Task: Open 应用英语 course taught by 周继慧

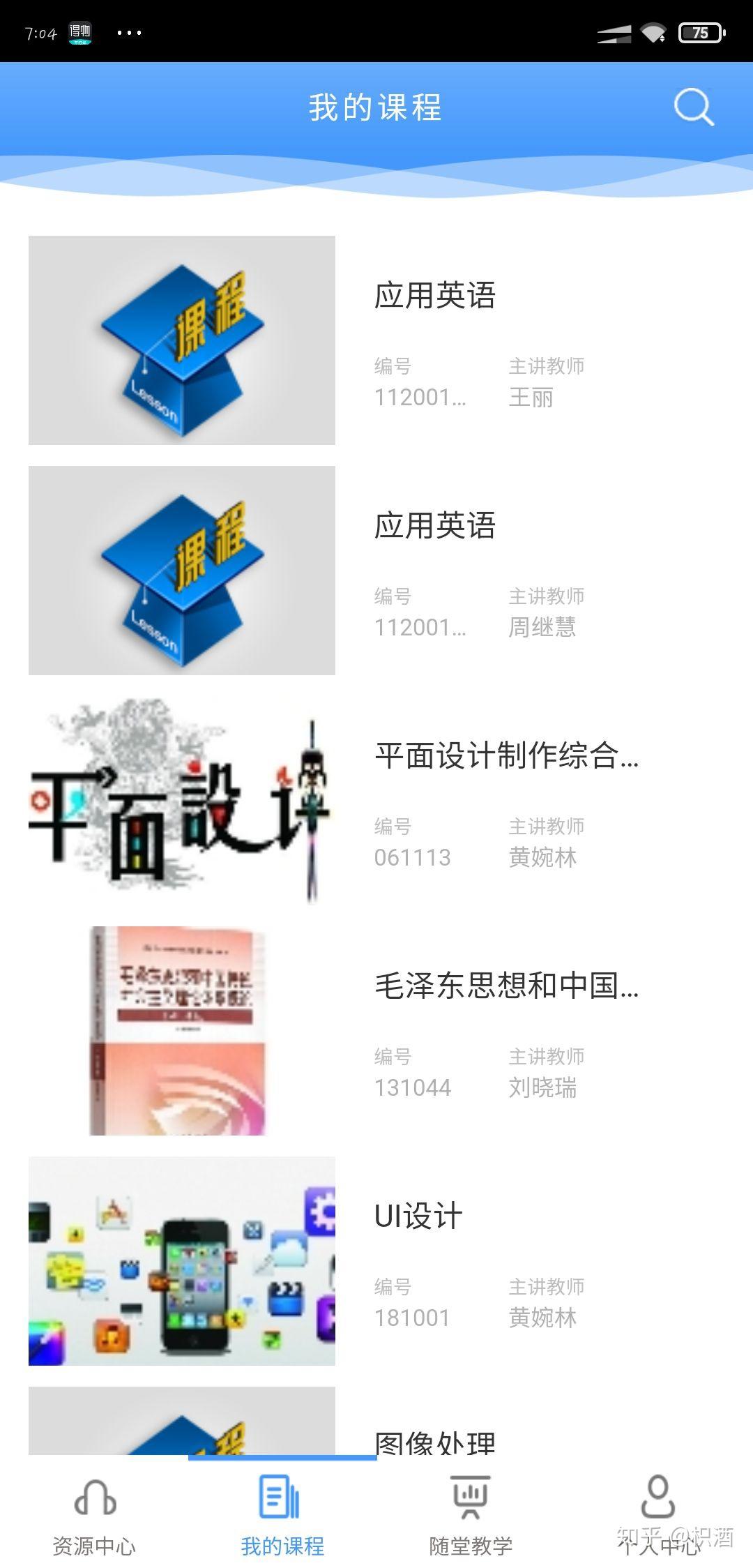Action: point(434,526)
